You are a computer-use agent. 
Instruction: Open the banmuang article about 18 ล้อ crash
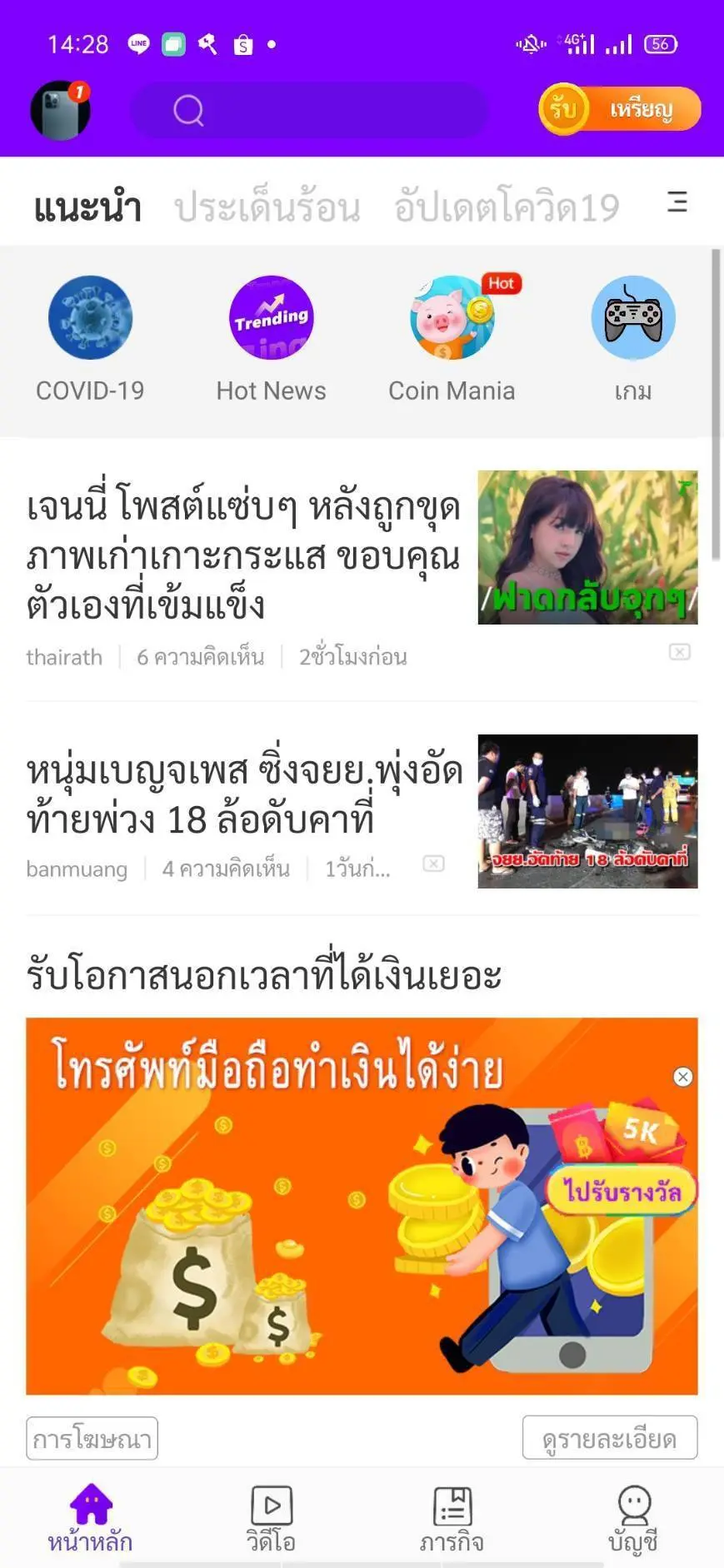pos(243,795)
